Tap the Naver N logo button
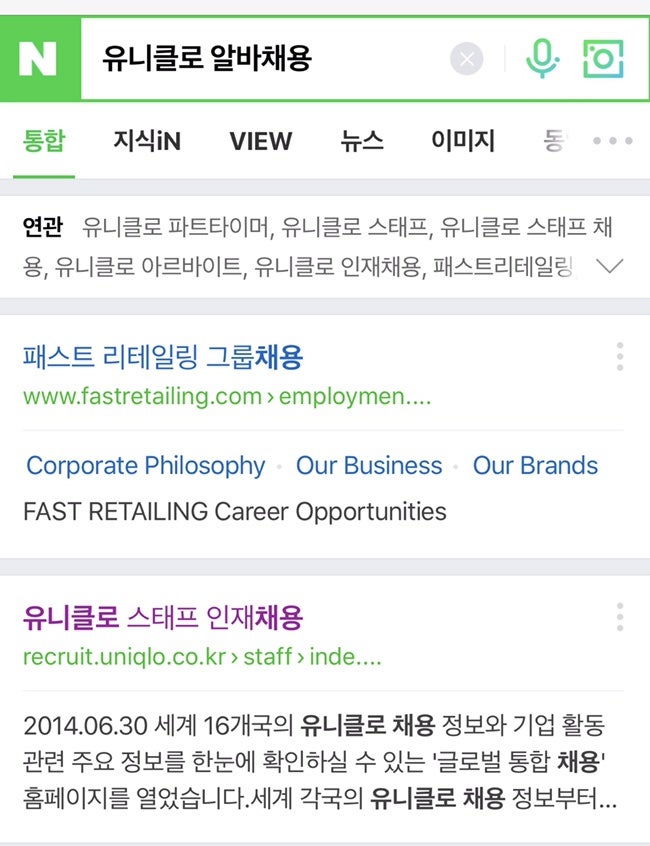Screen dimensions: 650x846 [x=38, y=59]
